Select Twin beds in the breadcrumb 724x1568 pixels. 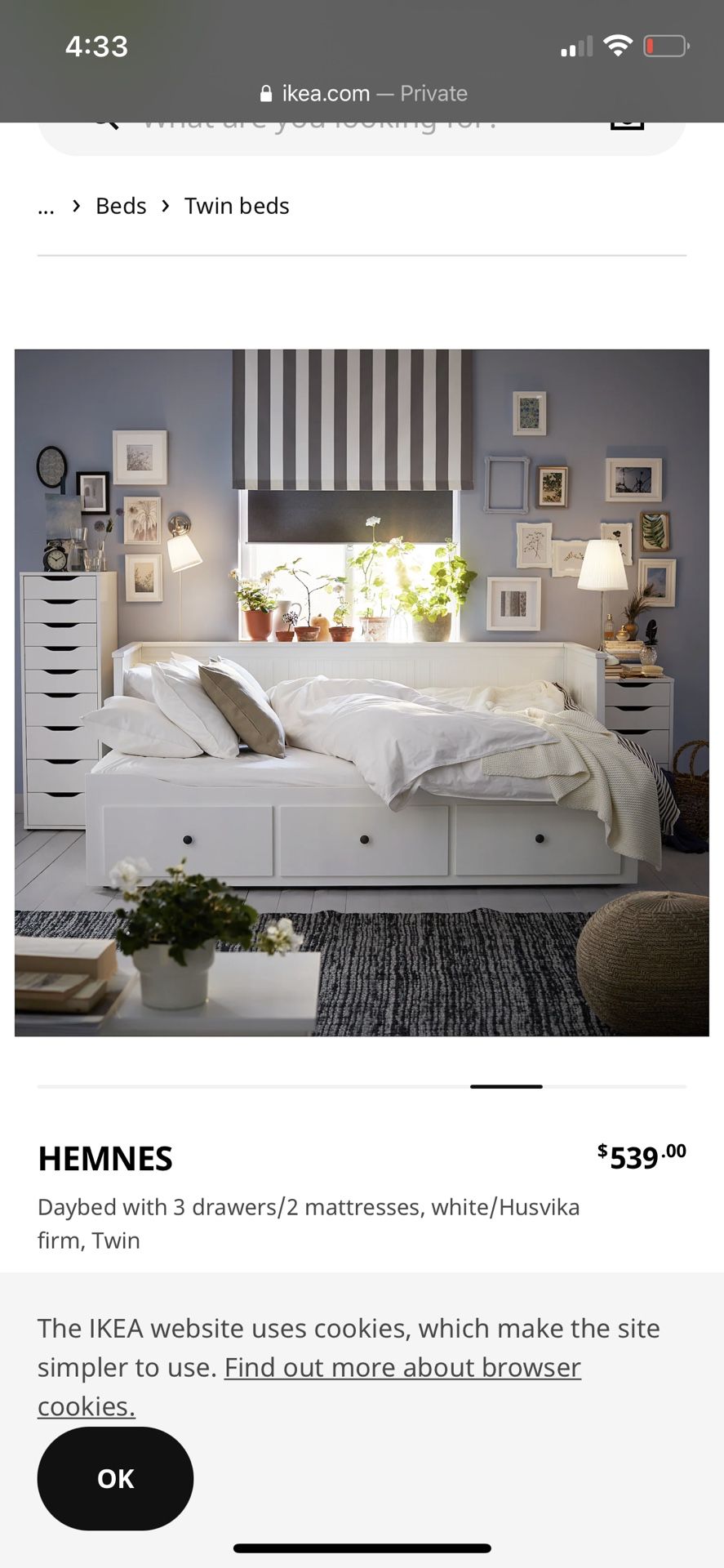(x=237, y=206)
